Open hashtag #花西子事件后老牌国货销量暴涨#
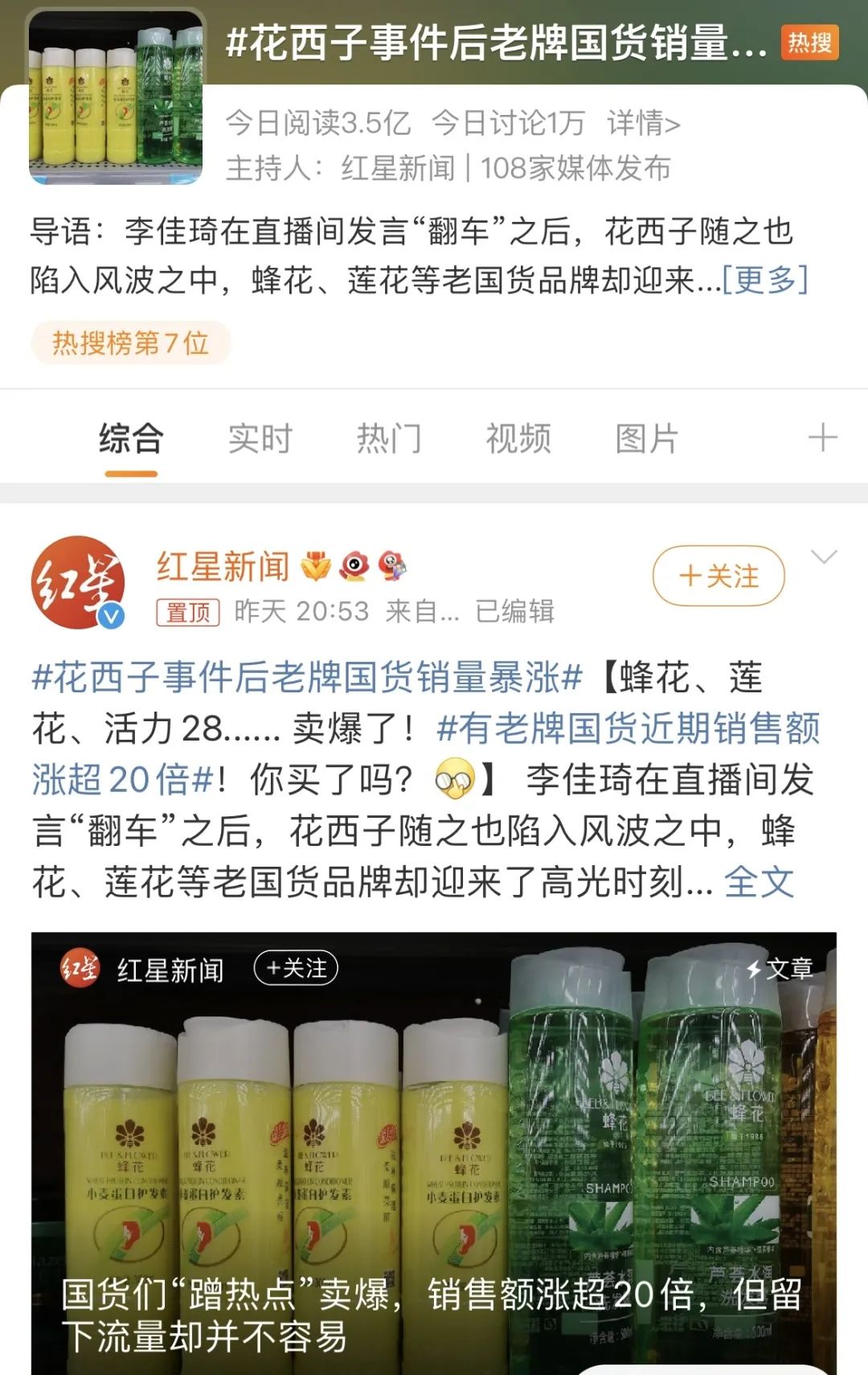Viewport: 868px width, 1375px height. click(307, 677)
